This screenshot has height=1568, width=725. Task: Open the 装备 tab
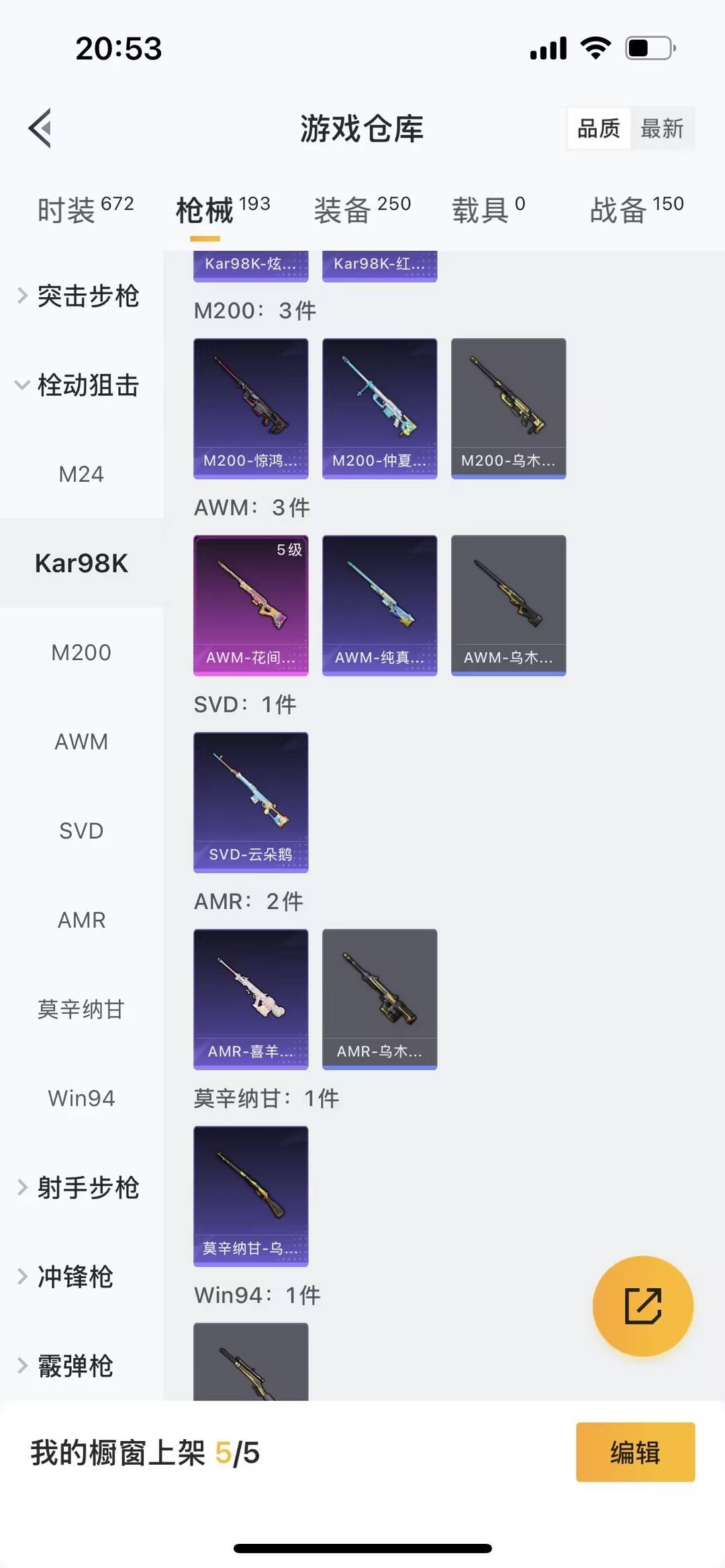[342, 209]
